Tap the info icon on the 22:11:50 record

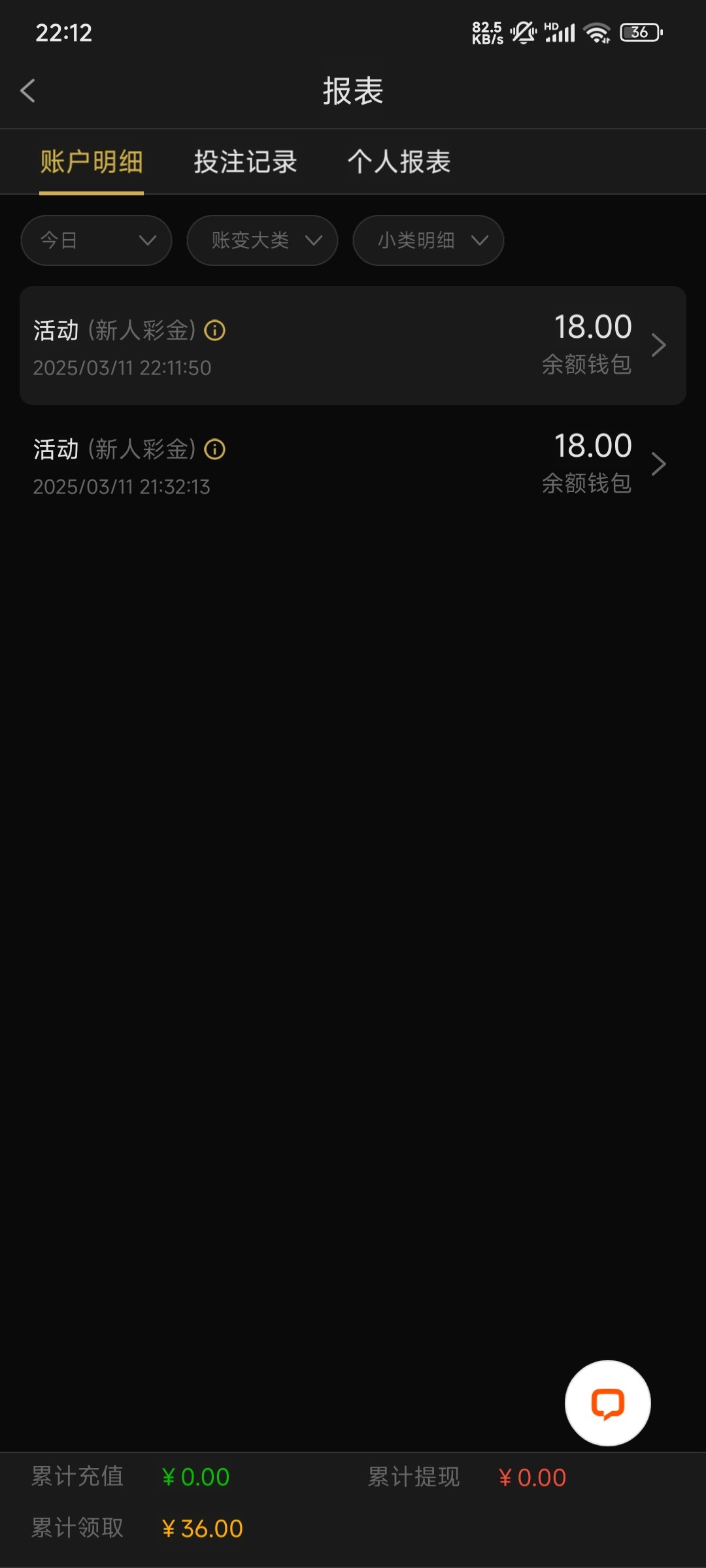coord(215,331)
